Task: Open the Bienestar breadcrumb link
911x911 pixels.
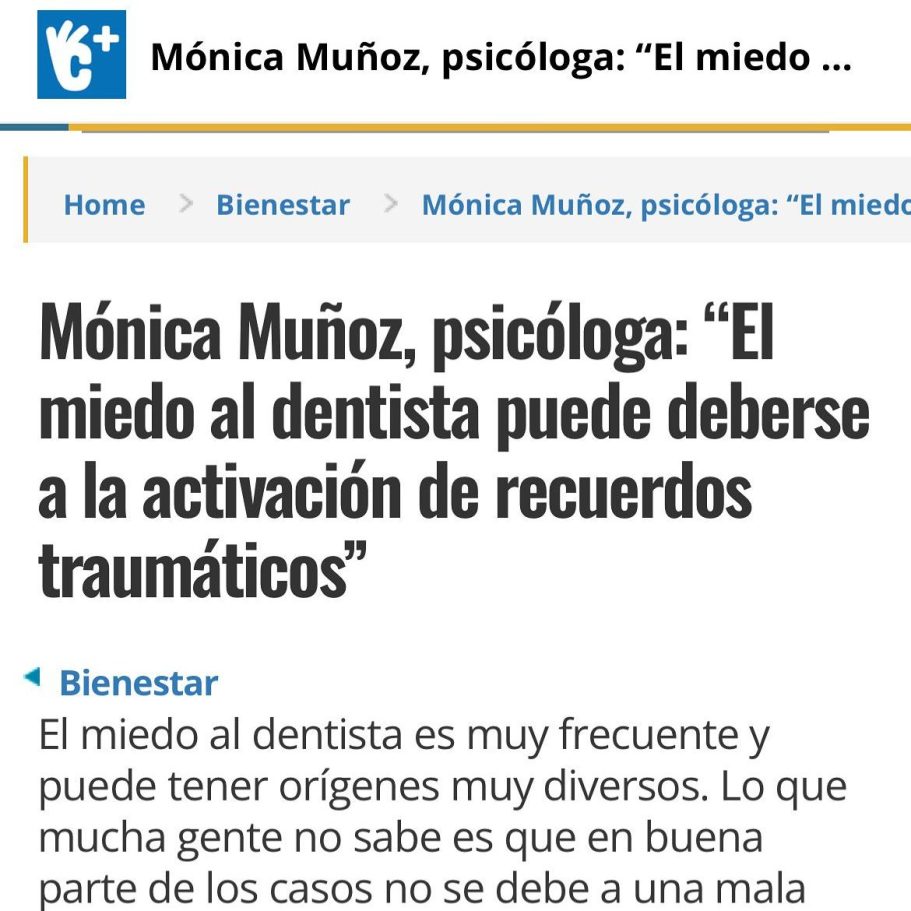Action: [x=283, y=205]
